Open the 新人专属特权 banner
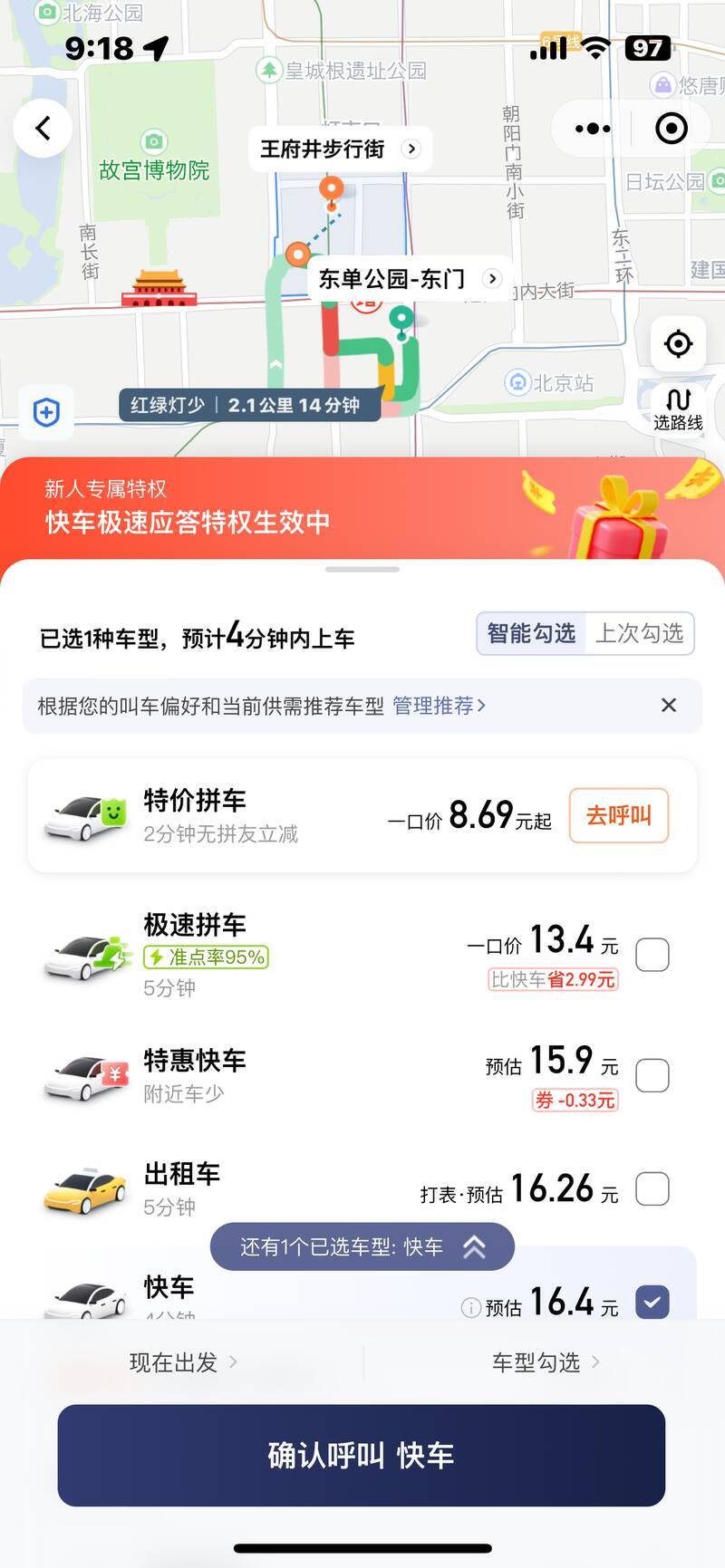This screenshot has width=725, height=1568. [x=362, y=508]
